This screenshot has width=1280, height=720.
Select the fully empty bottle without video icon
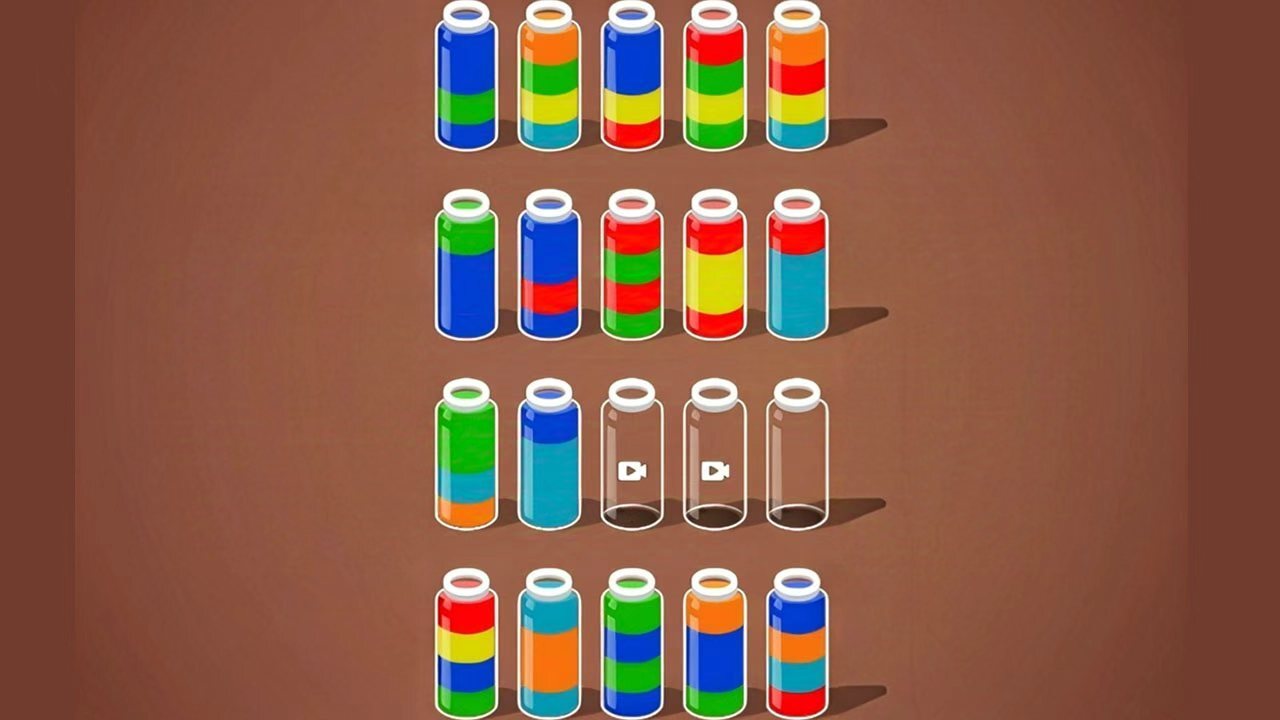tap(797, 461)
